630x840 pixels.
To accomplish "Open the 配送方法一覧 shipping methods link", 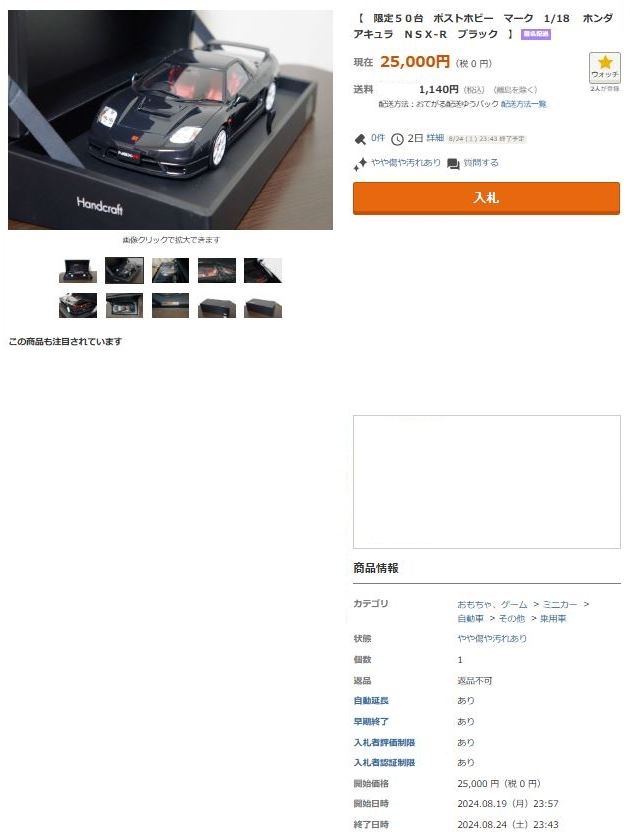I will coord(523,104).
